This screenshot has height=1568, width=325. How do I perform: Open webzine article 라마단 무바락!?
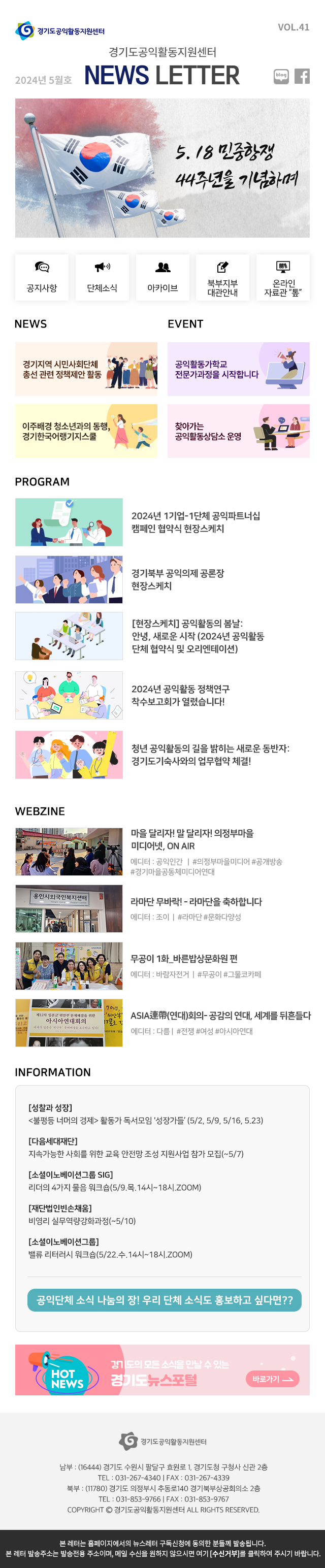click(196, 901)
